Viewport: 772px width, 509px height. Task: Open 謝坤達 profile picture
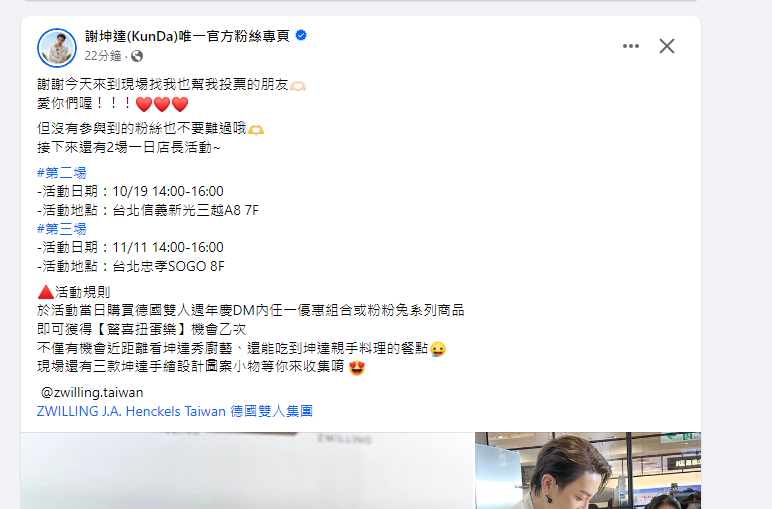57,47
